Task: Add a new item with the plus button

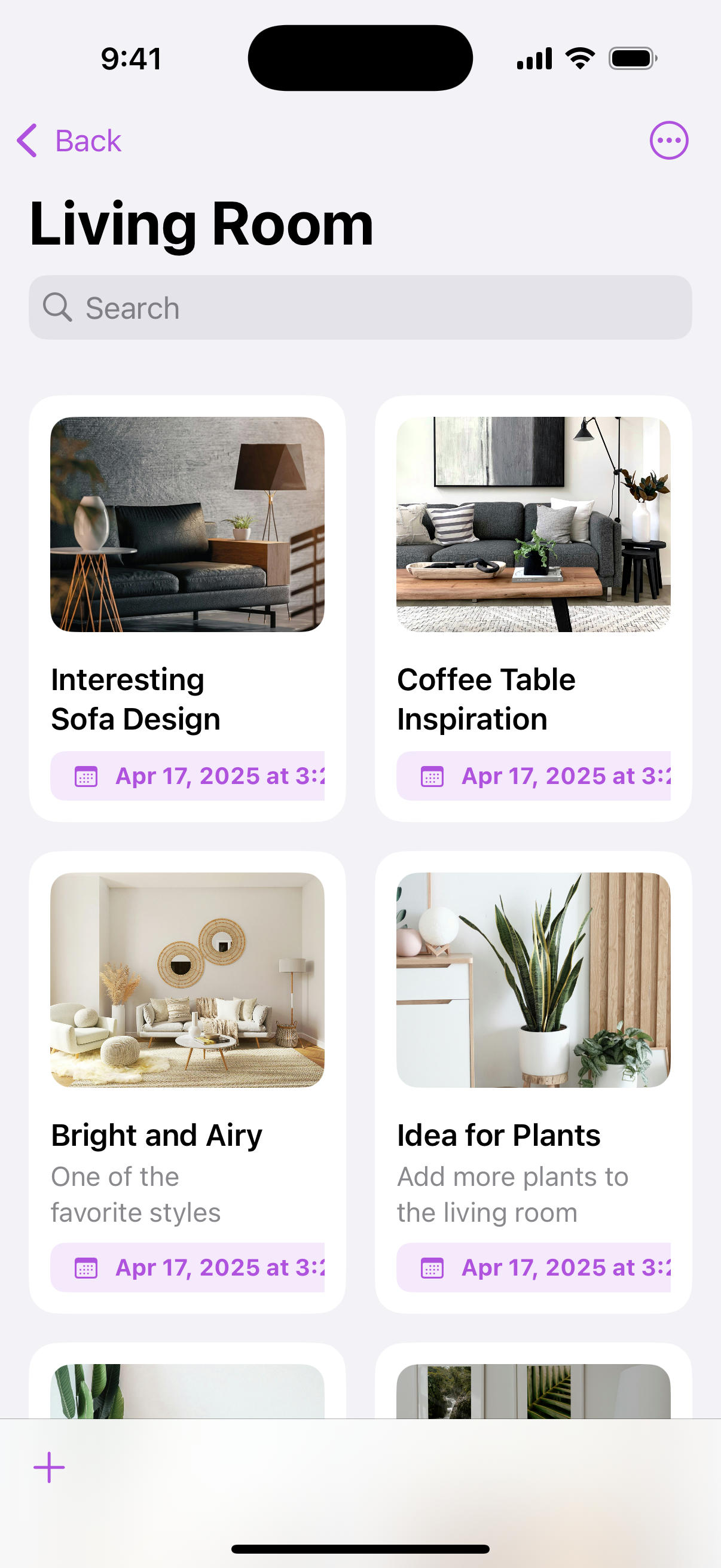Action: [49, 1468]
